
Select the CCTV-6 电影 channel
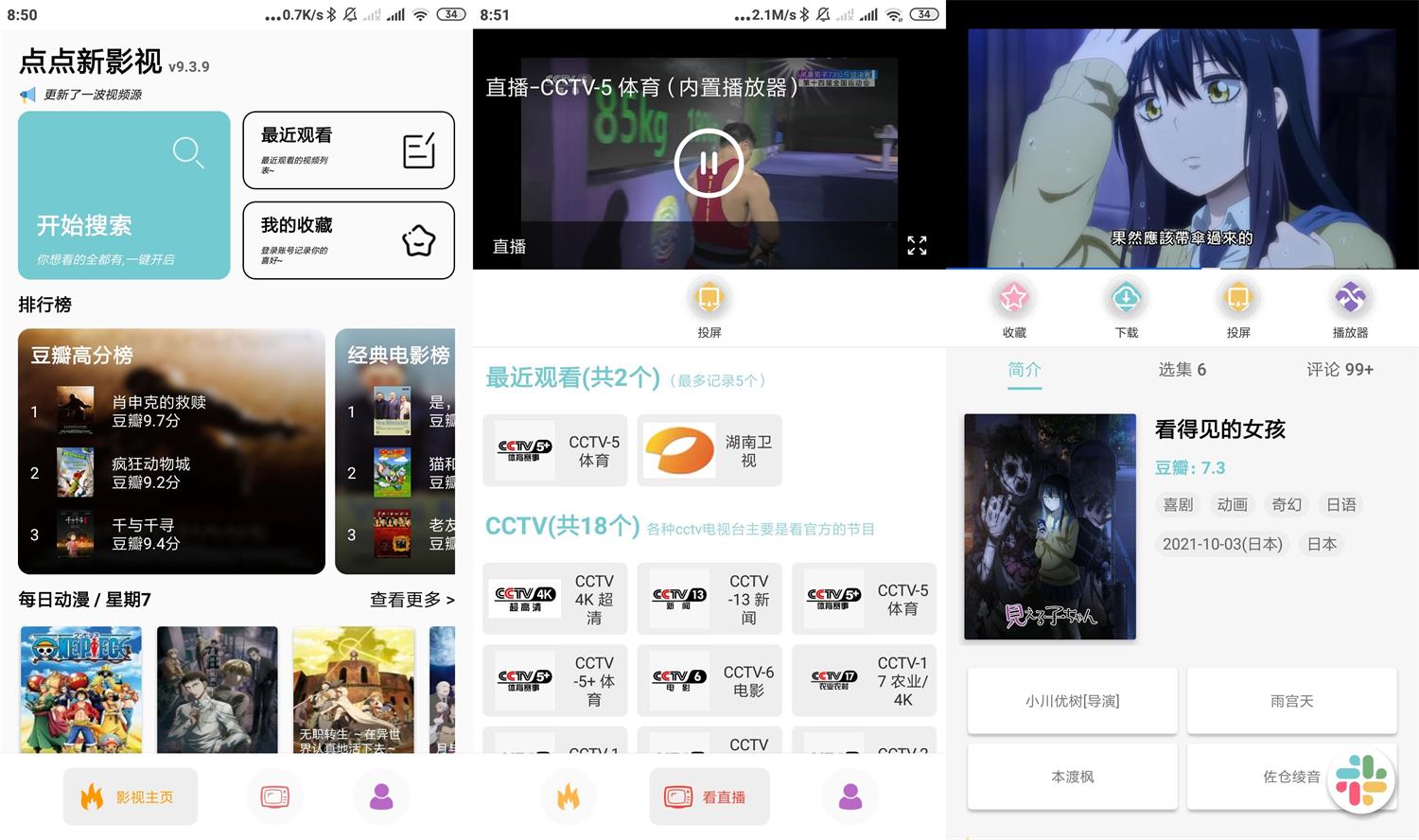[x=709, y=681]
